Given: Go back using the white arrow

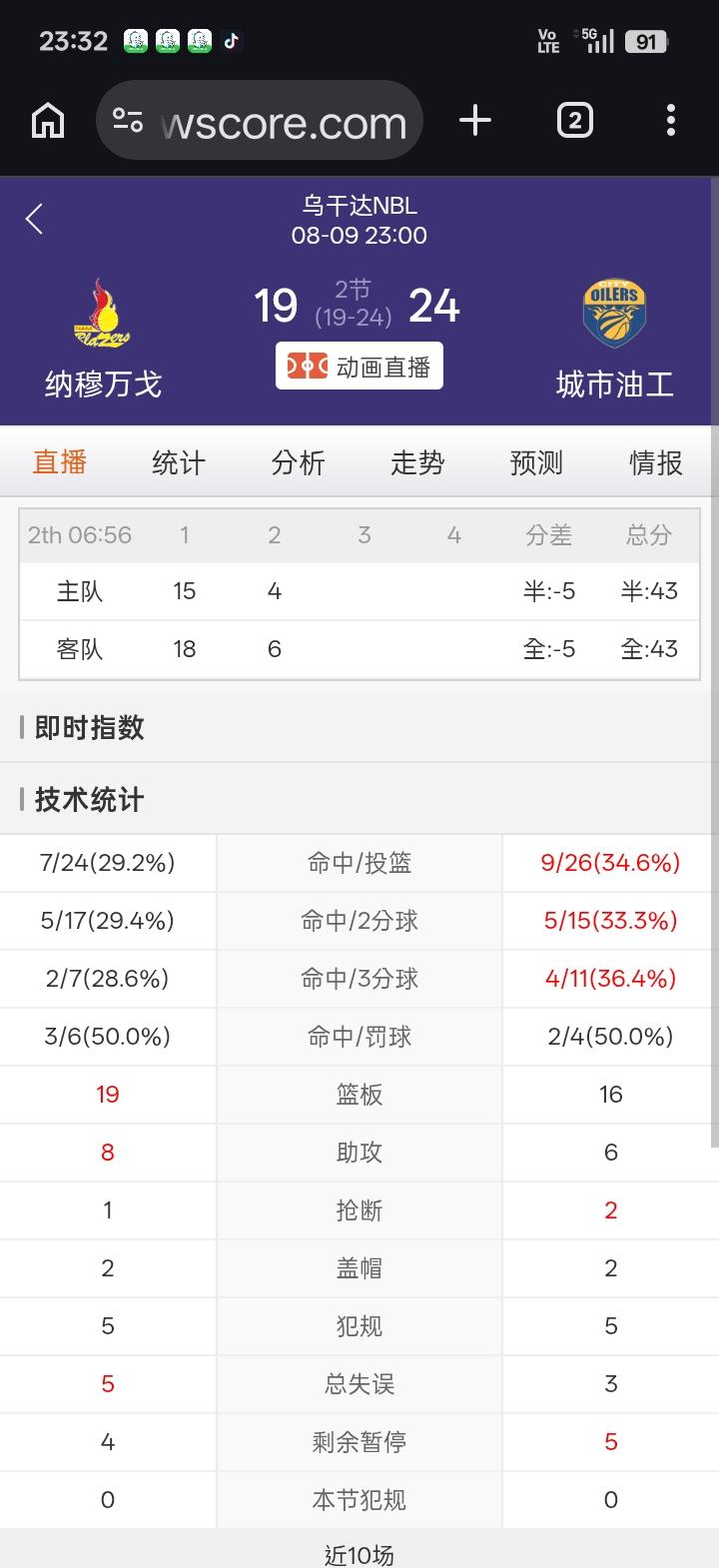Looking at the screenshot, I should [35, 219].
